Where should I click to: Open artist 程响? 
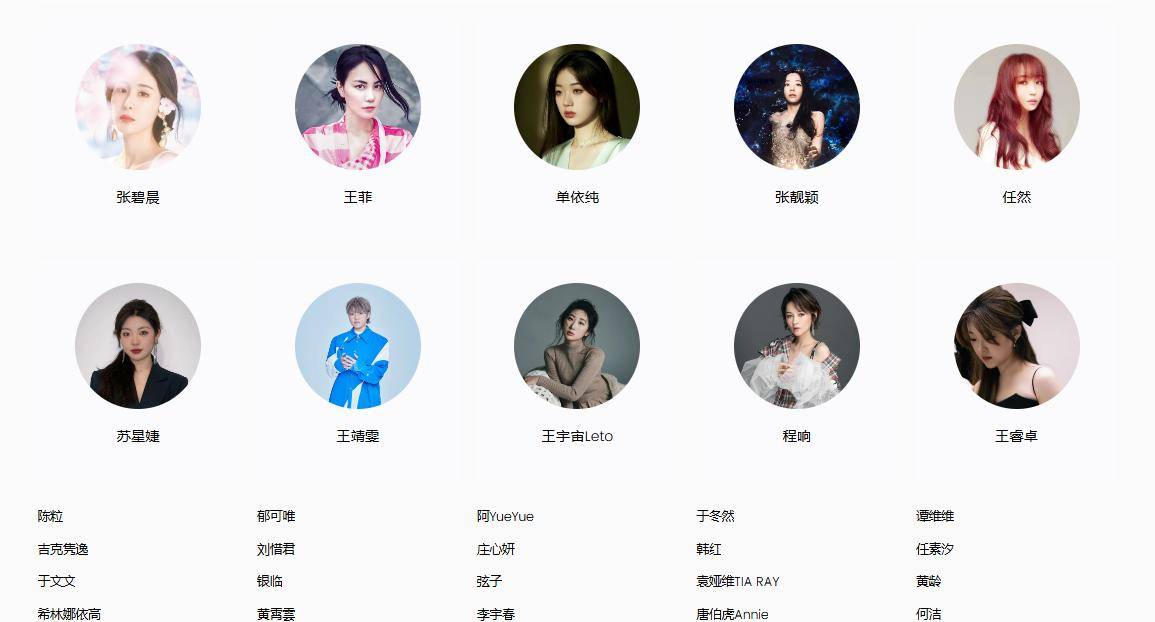click(x=796, y=346)
